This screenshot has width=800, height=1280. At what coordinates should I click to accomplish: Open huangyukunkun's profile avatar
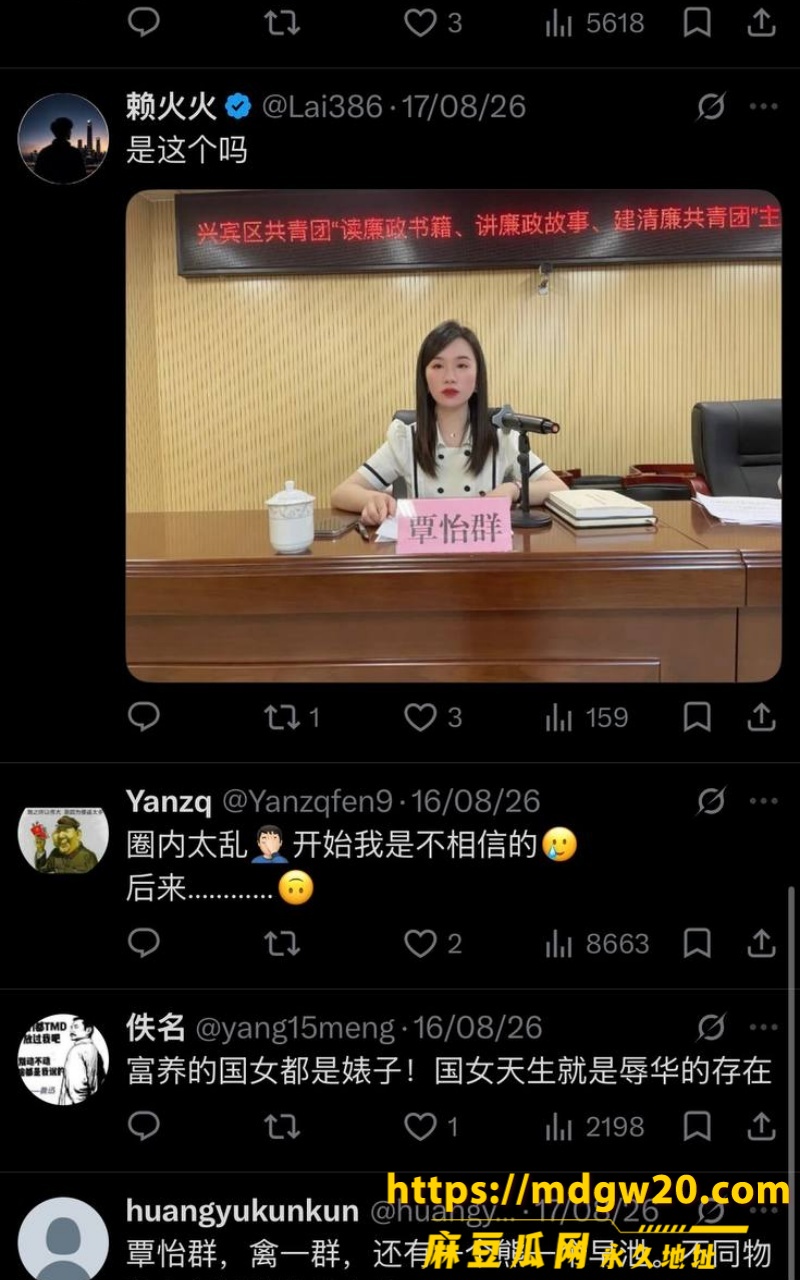point(63,1240)
